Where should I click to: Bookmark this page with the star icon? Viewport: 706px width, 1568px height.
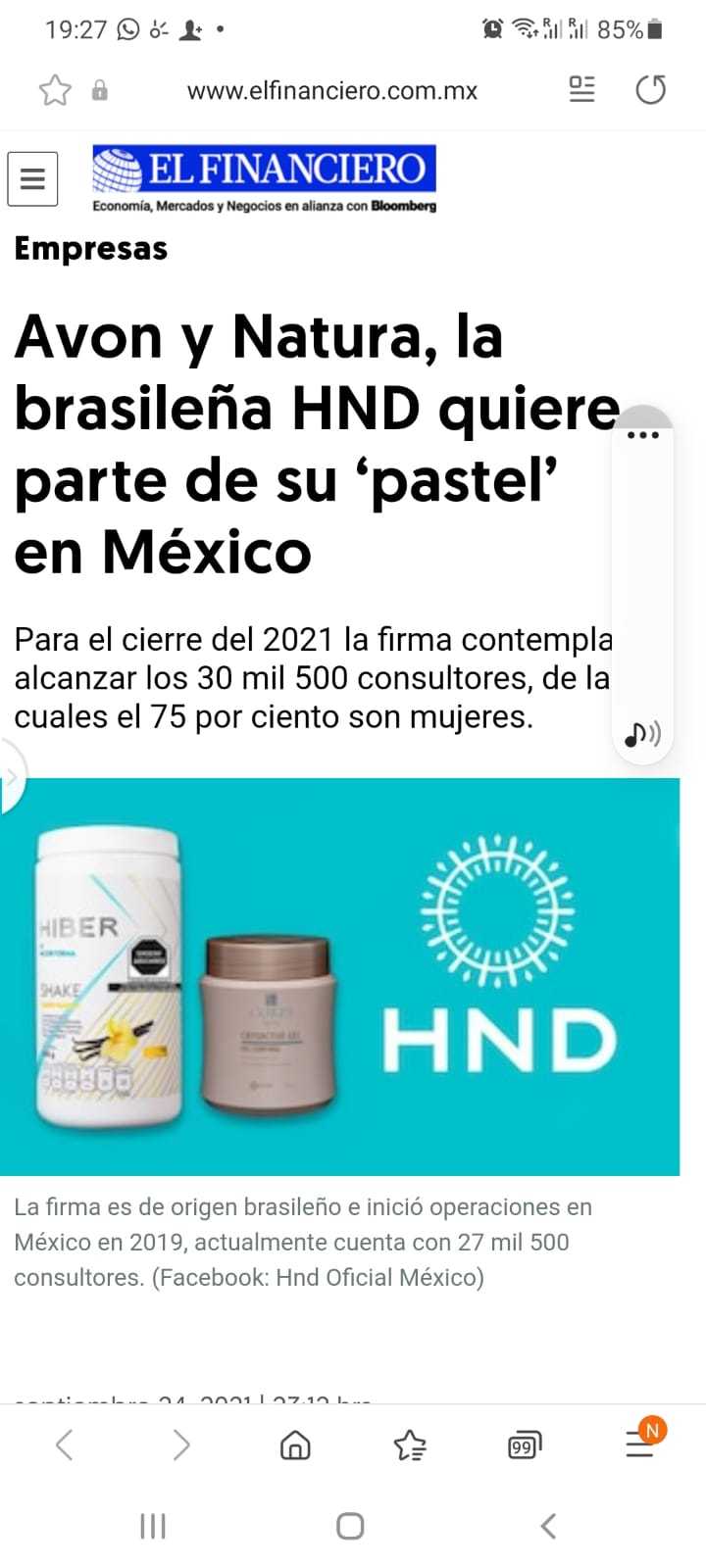55,91
